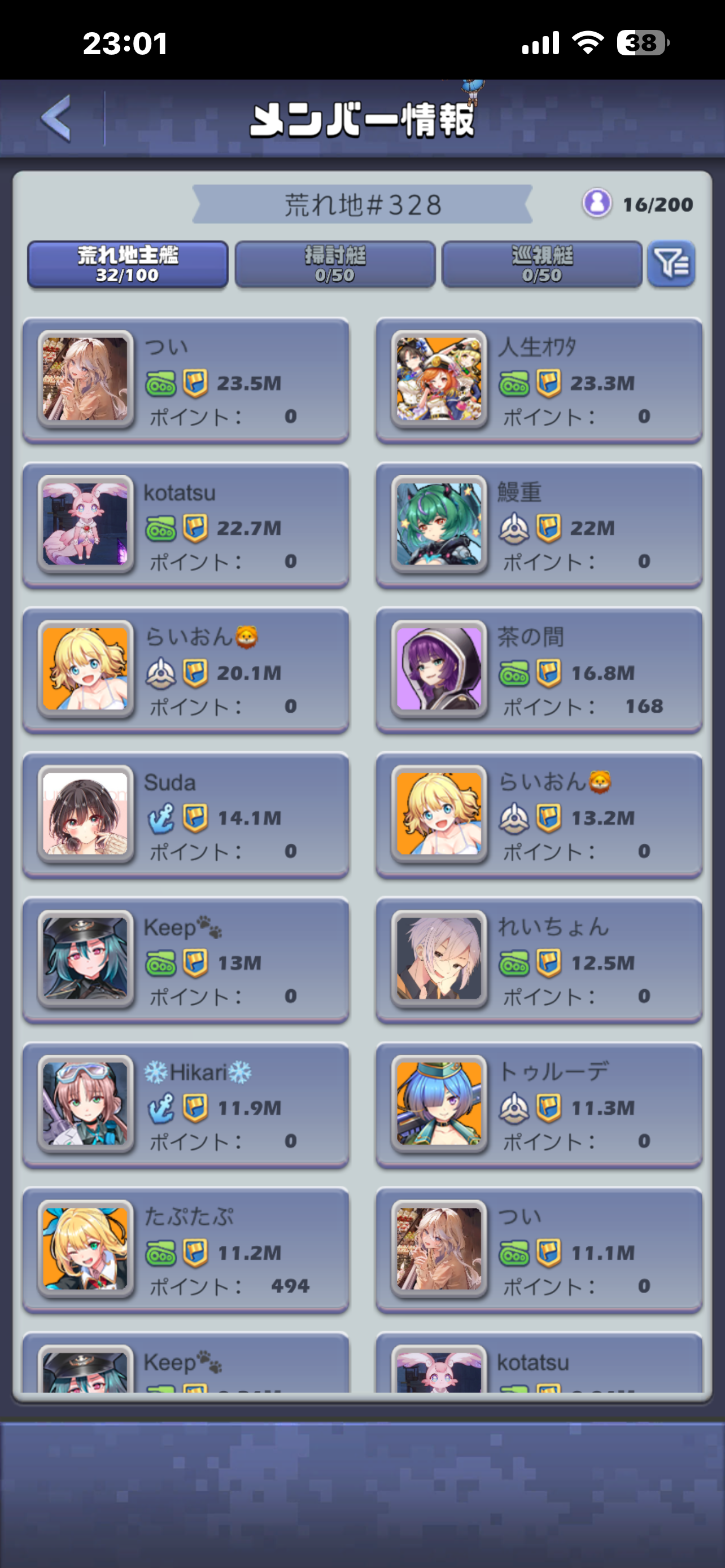The height and width of the screenshot is (1568, 725).
Task: Switch to the 巡視艇 0/50 tab
Action: [541, 264]
